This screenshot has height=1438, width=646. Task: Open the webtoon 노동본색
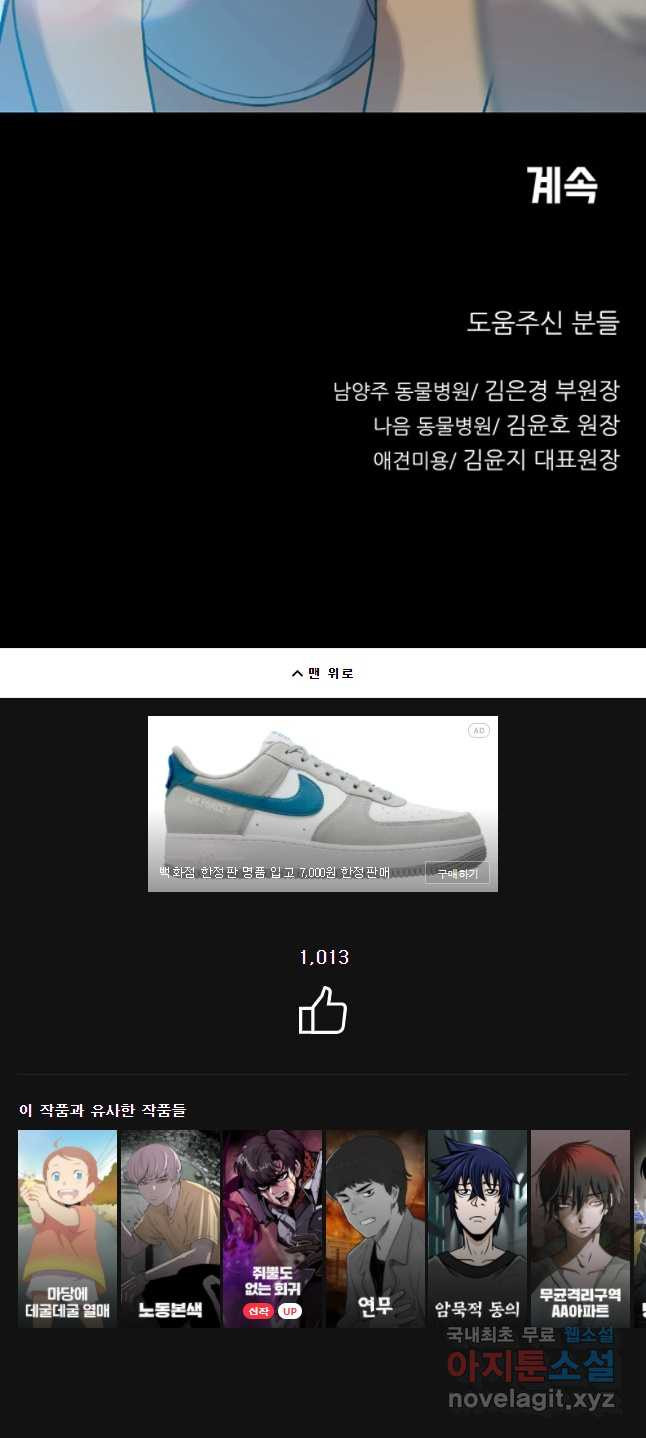tap(170, 1228)
